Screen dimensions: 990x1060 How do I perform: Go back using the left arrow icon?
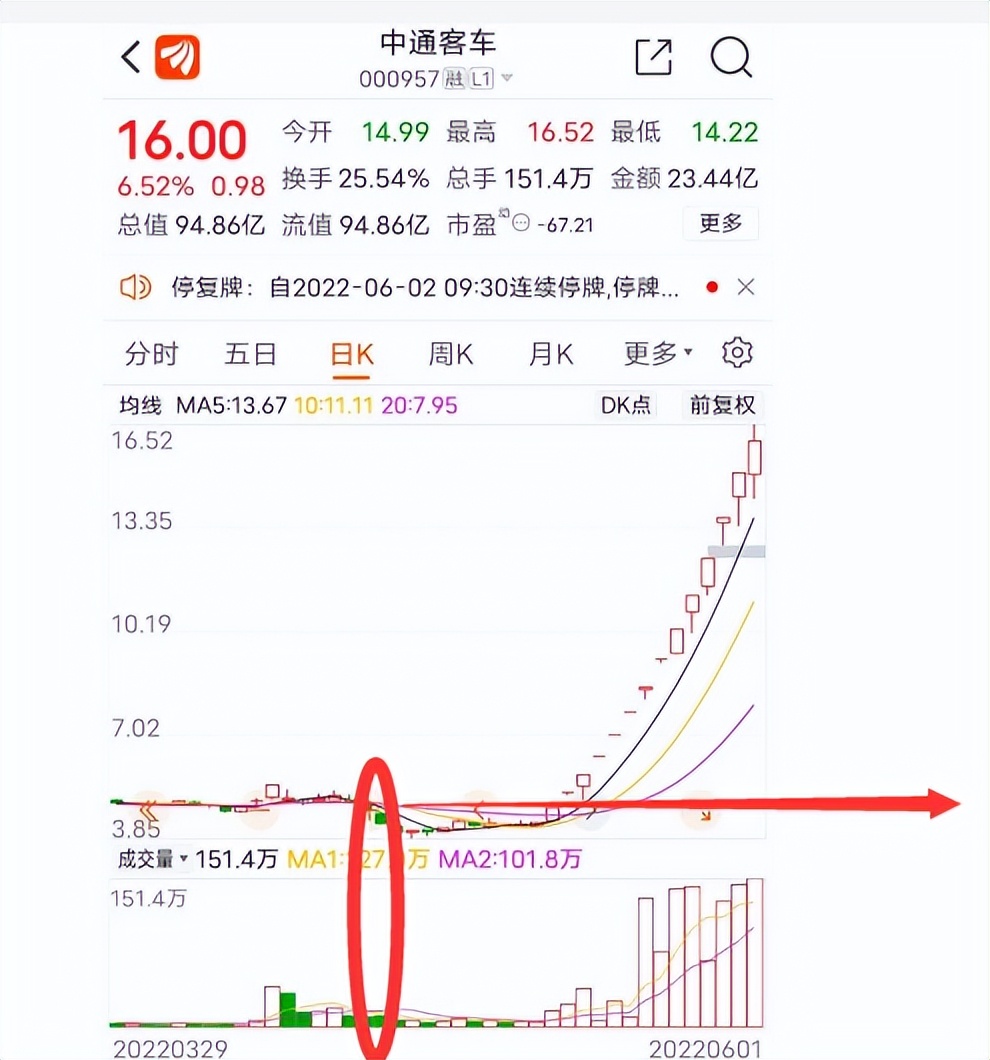point(130,57)
